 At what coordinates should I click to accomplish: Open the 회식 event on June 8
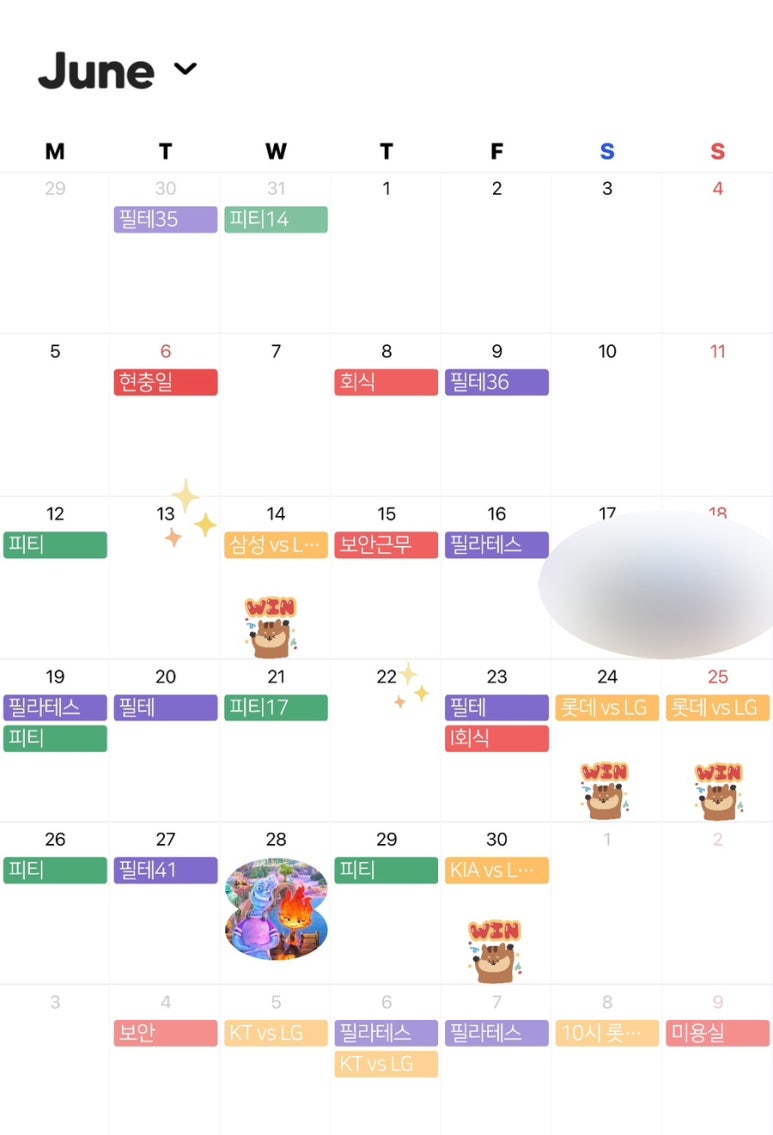point(386,382)
